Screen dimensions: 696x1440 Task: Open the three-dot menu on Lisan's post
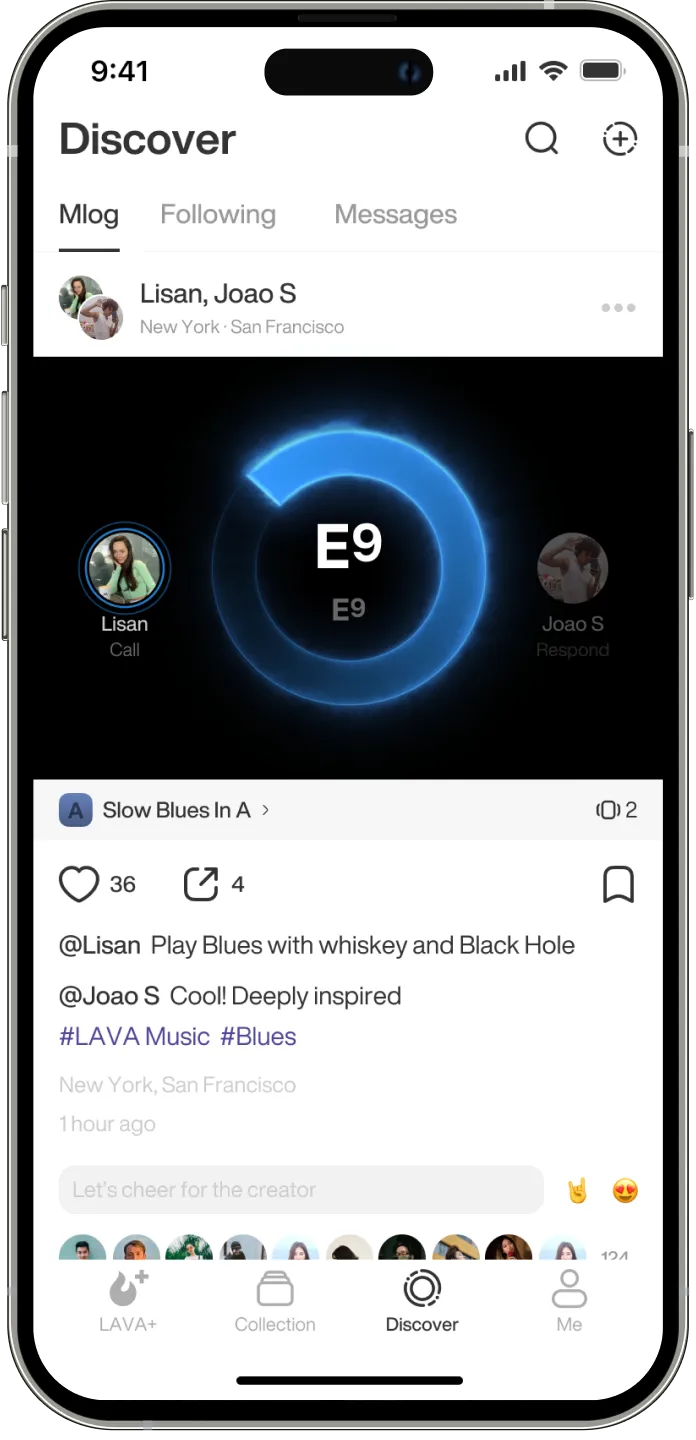(x=618, y=307)
